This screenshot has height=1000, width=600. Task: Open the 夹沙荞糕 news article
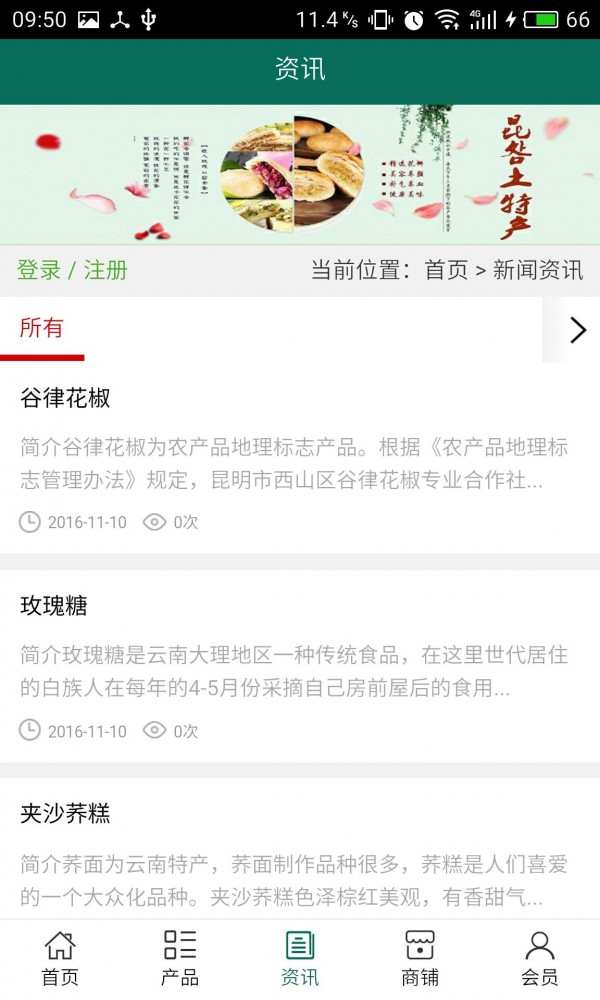point(65,814)
